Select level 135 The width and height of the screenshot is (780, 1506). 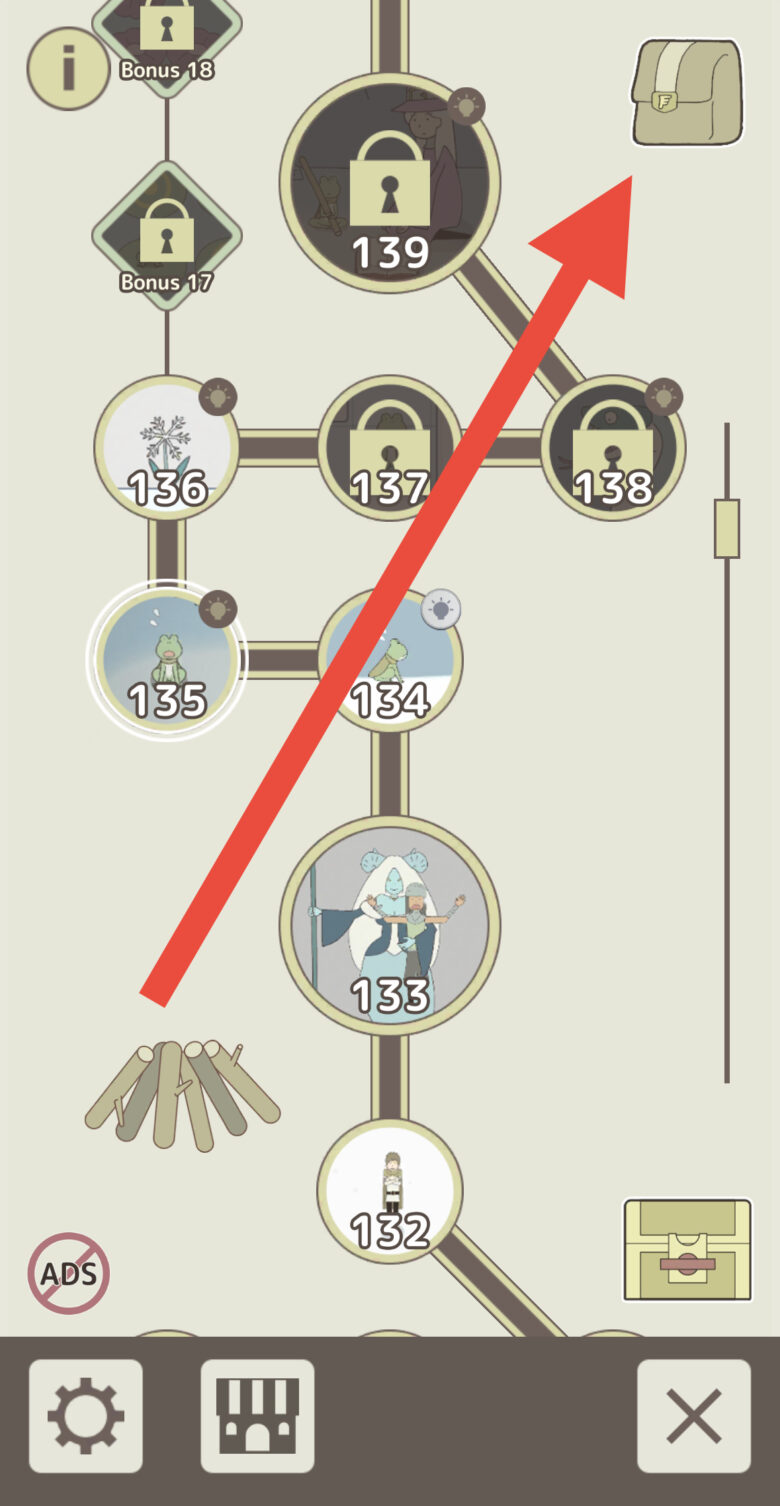click(166, 660)
